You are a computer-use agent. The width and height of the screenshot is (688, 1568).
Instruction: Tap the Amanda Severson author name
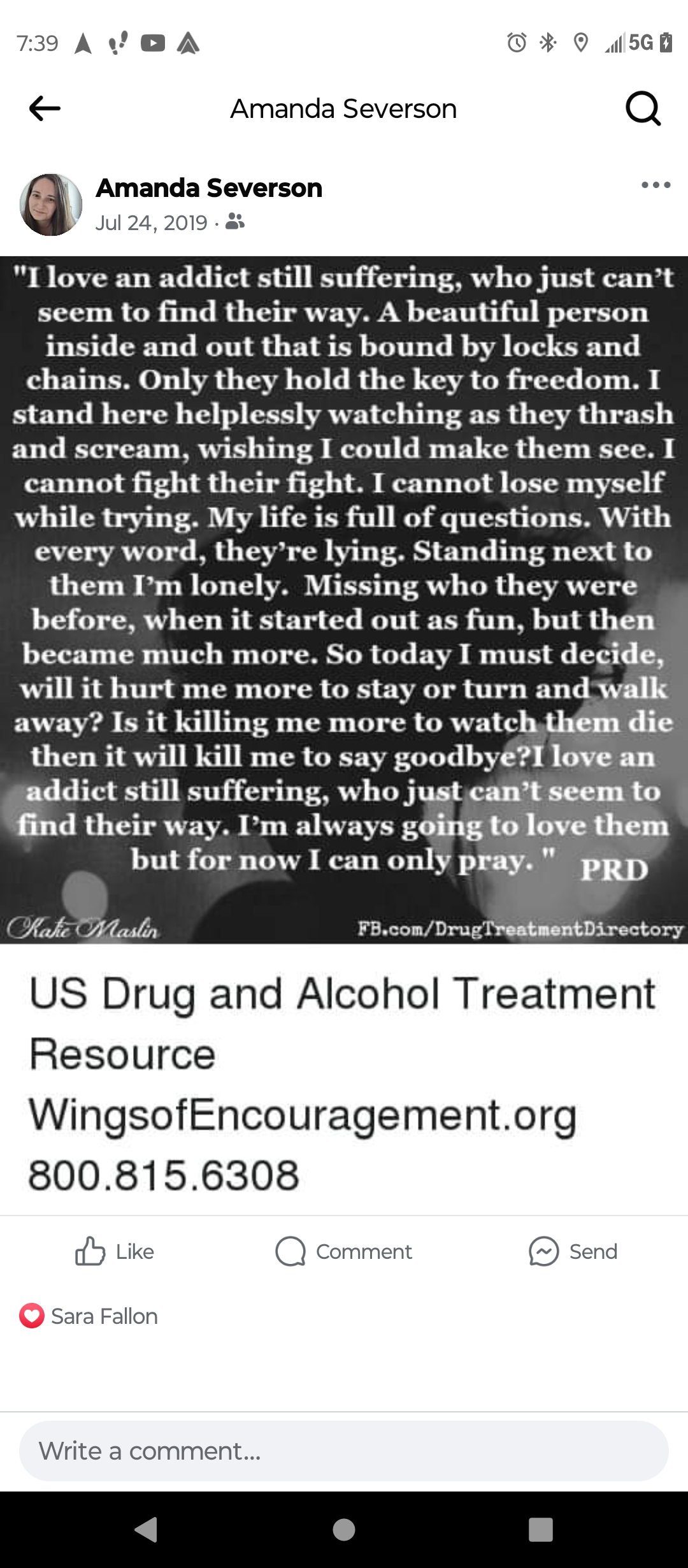click(x=209, y=188)
